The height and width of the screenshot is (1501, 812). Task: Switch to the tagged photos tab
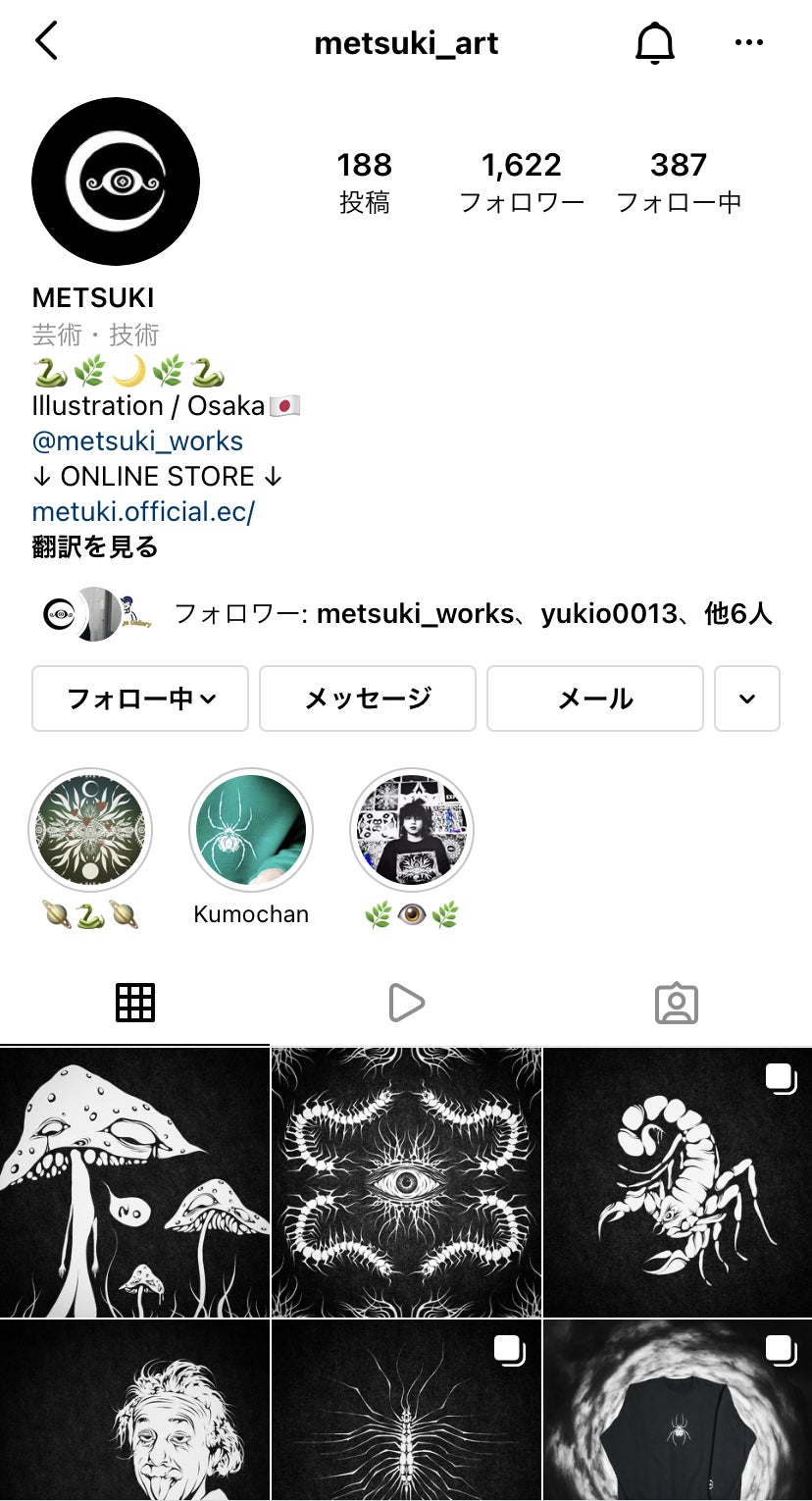pyautogui.click(x=677, y=1003)
